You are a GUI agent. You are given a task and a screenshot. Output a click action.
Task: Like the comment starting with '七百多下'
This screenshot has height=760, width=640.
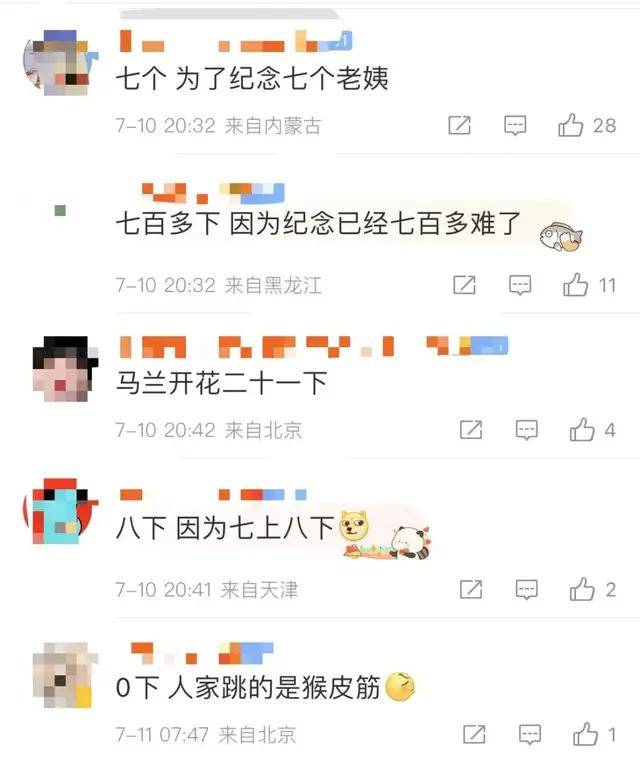click(x=575, y=285)
